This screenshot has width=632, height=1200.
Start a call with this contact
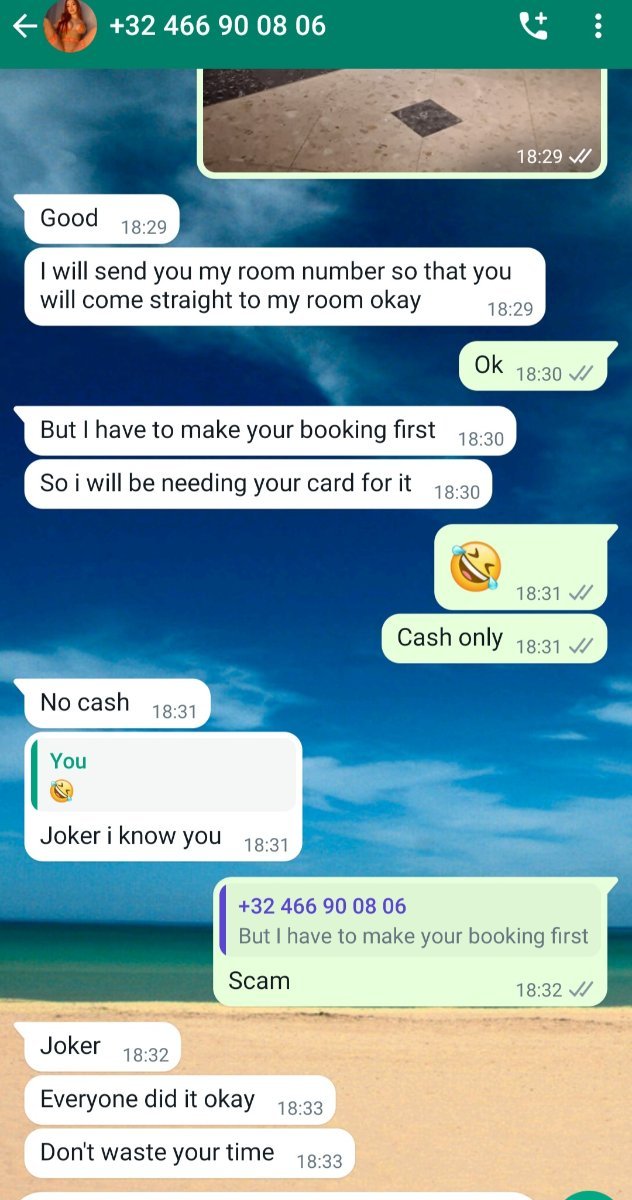534,26
